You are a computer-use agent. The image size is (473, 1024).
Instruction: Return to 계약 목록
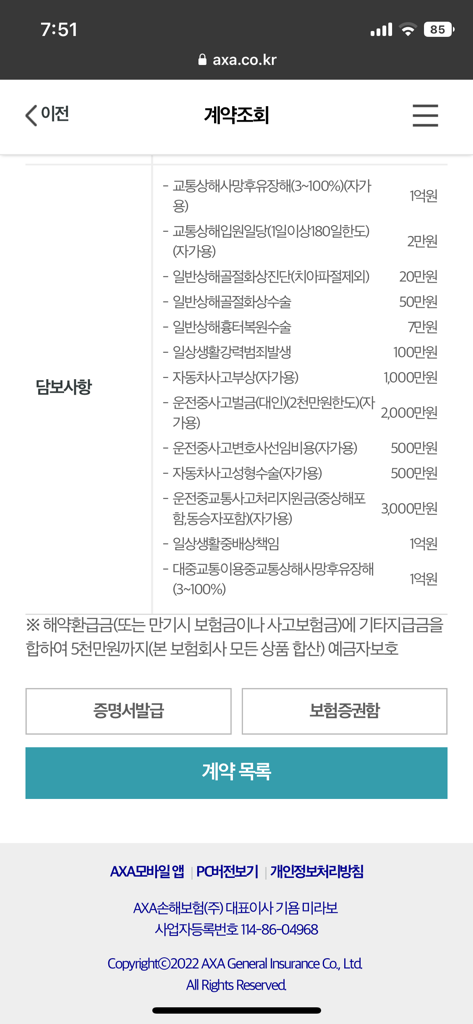pos(236,773)
